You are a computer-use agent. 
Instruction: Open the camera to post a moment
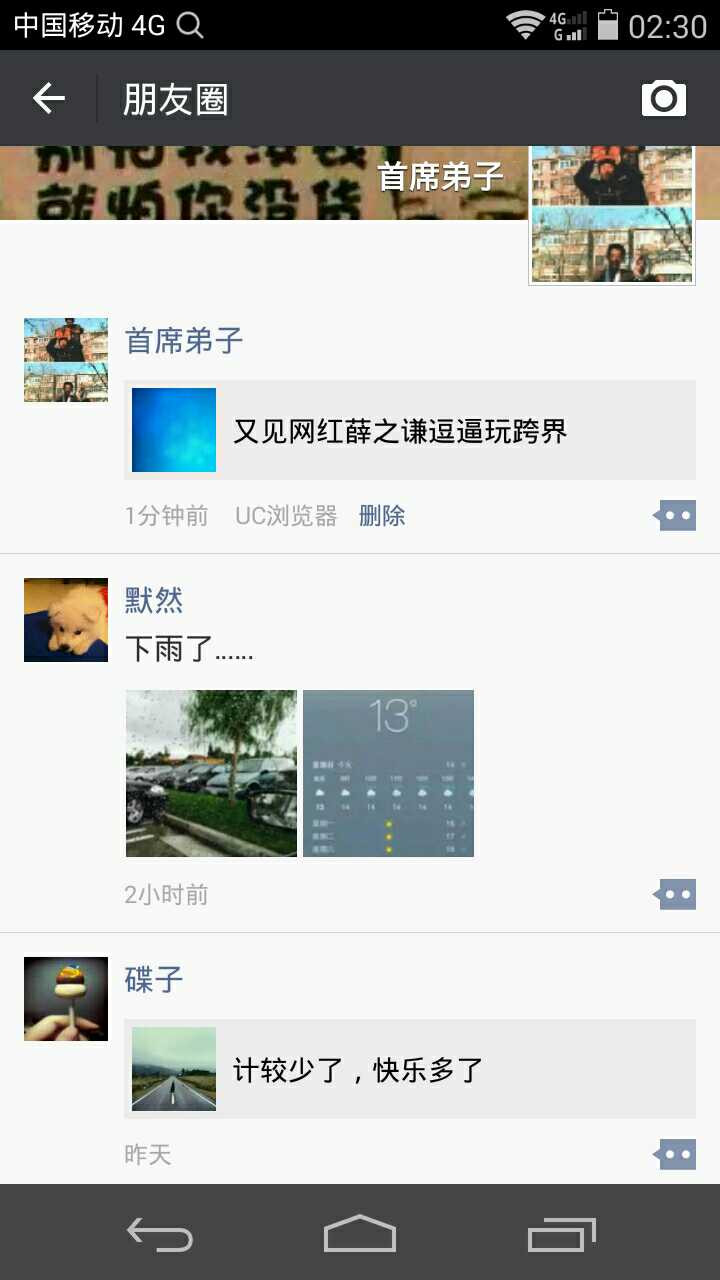663,98
